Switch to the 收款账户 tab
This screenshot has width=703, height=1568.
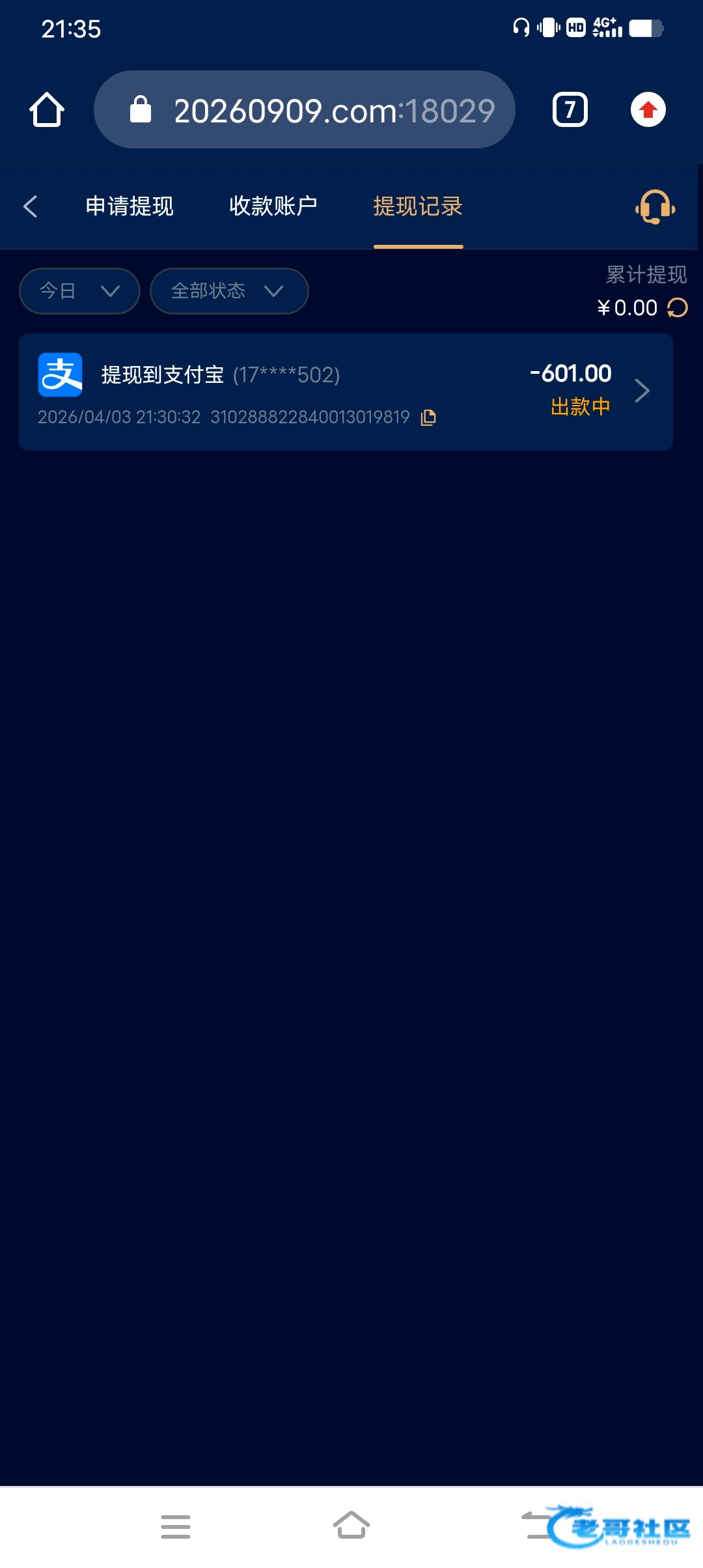(273, 206)
